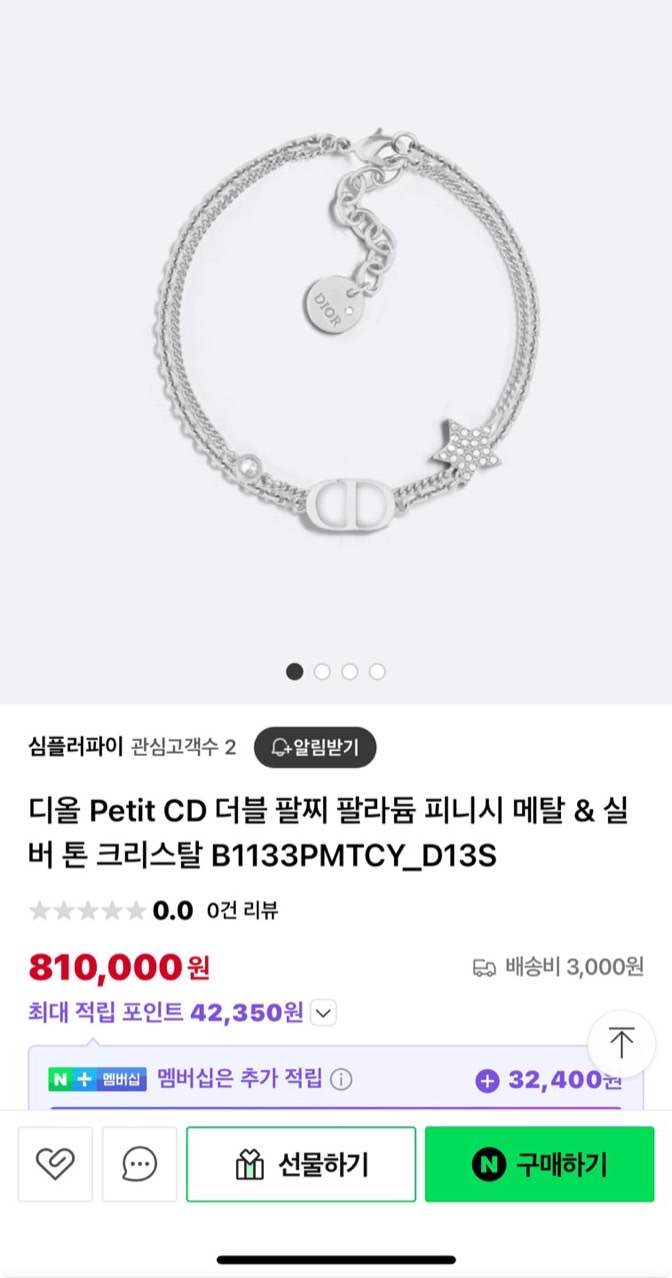The height and width of the screenshot is (1278, 672).
Task: Open membership 추가 적립 info icon
Action: (x=342, y=1079)
